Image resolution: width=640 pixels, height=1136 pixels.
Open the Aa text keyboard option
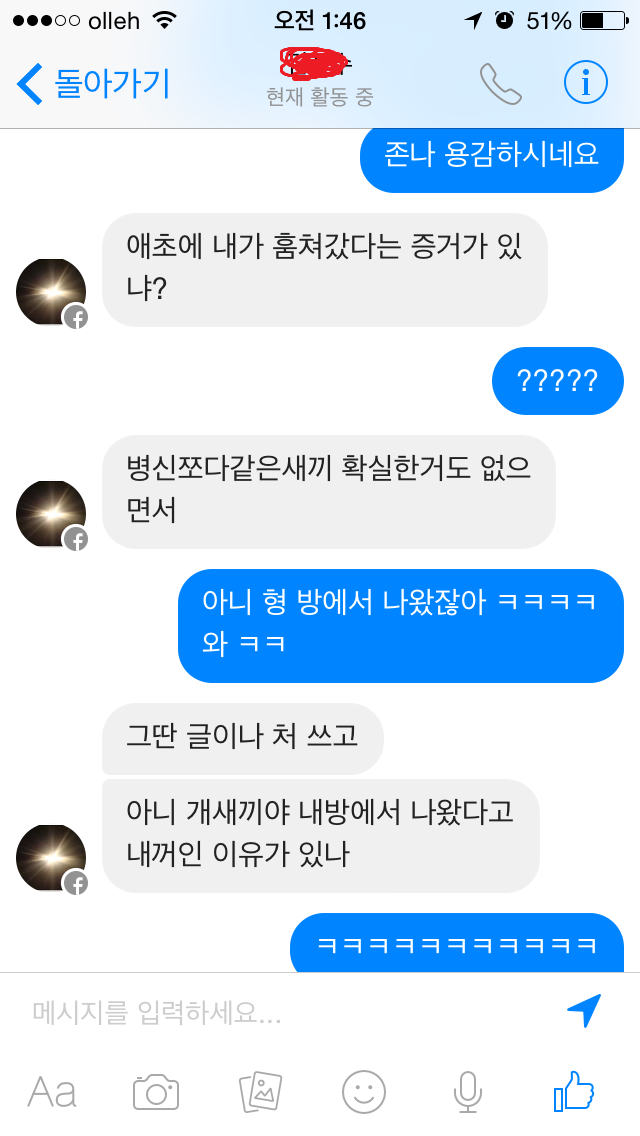[x=52, y=1092]
